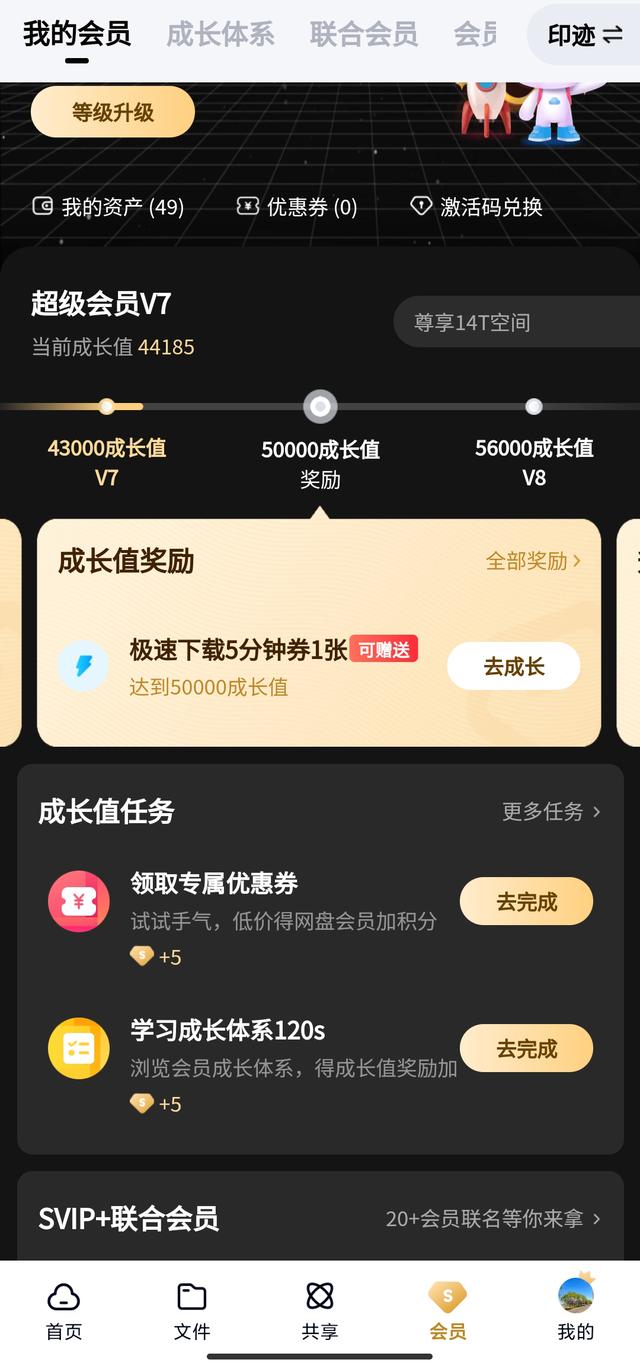The width and height of the screenshot is (640, 1369).
Task: Go to the 首页 tab
Action: tap(64, 1311)
